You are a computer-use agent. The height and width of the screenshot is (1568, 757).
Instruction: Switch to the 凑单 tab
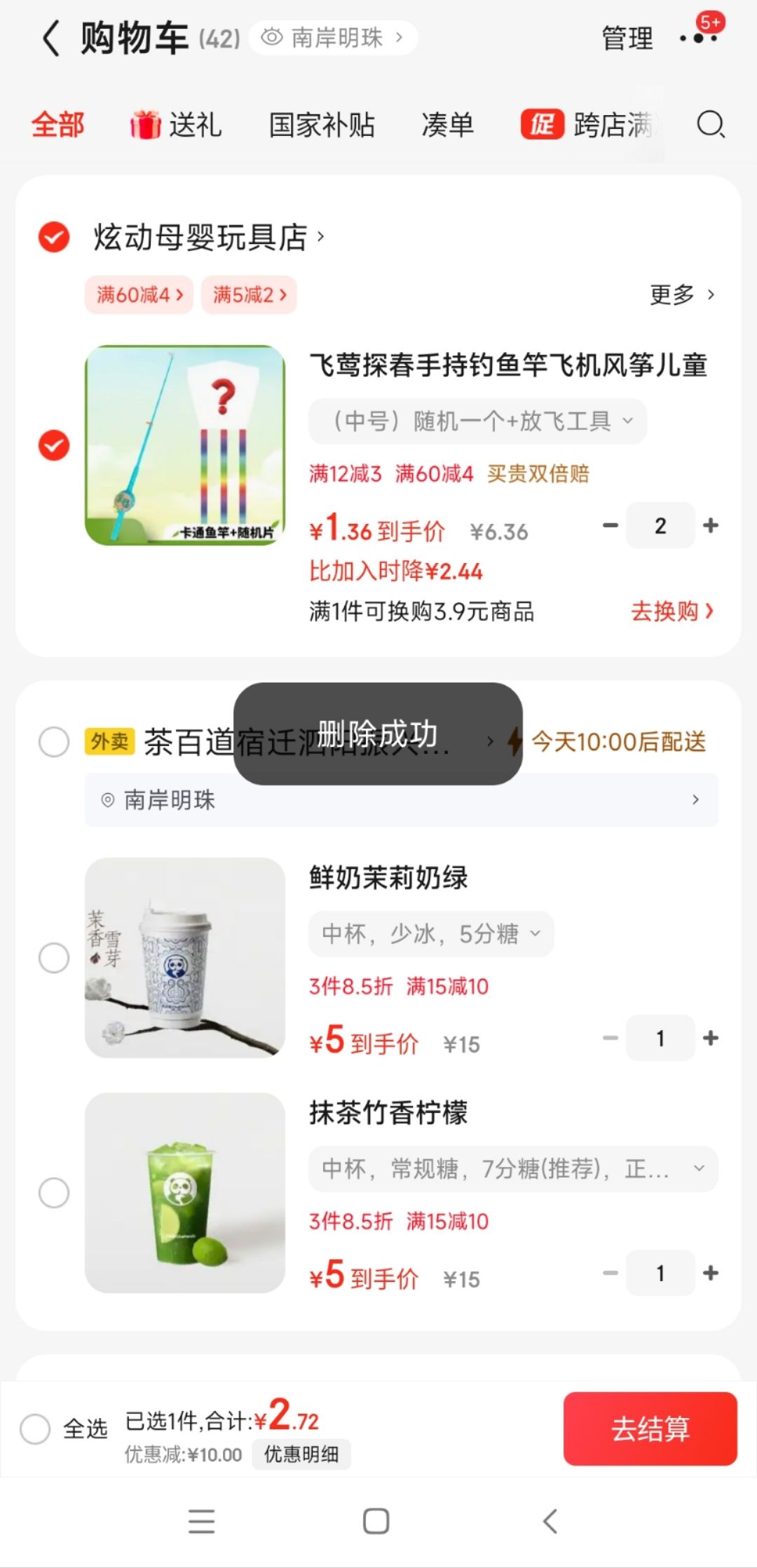click(x=447, y=125)
